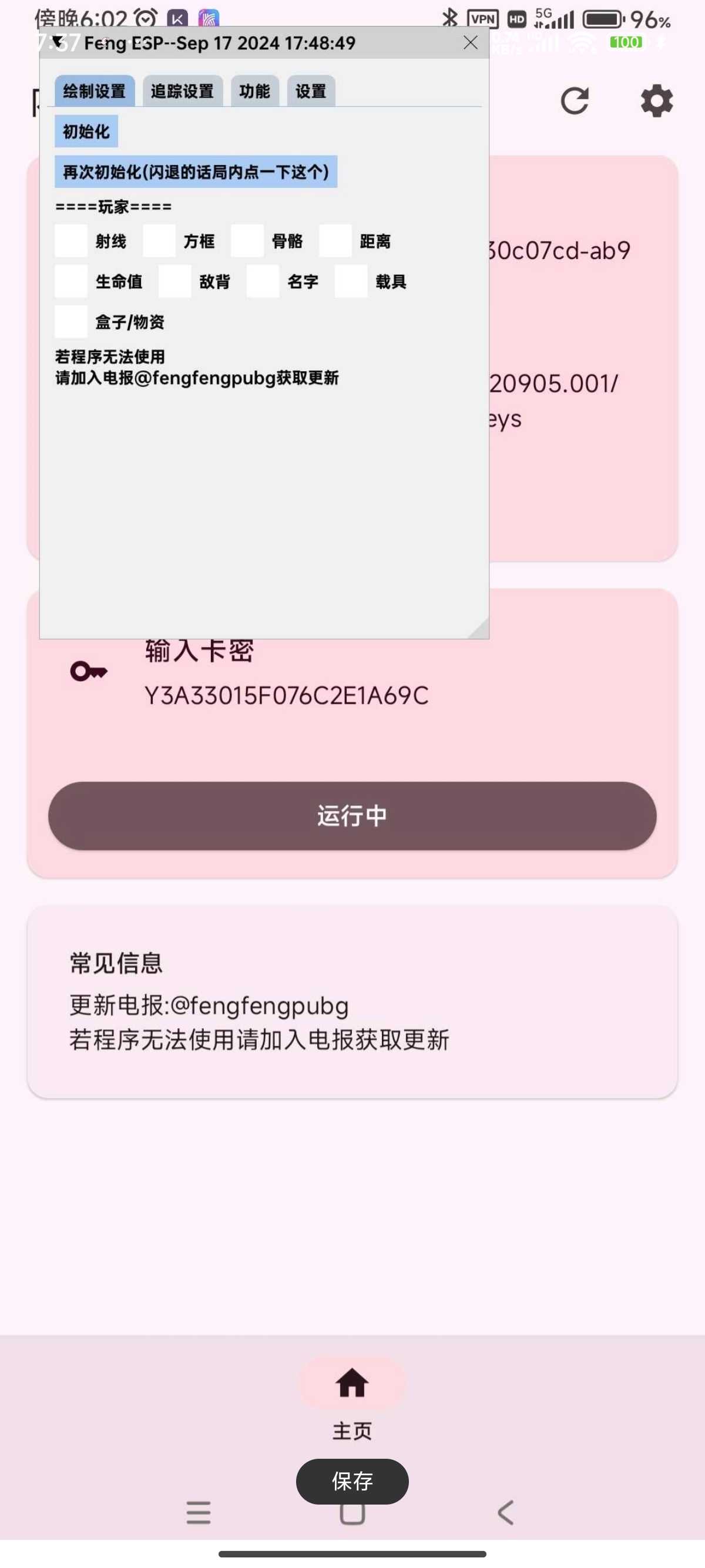Image resolution: width=705 pixels, height=1568 pixels.
Task: Collapse the Feng ESP window with the arrow
Action: click(57, 42)
